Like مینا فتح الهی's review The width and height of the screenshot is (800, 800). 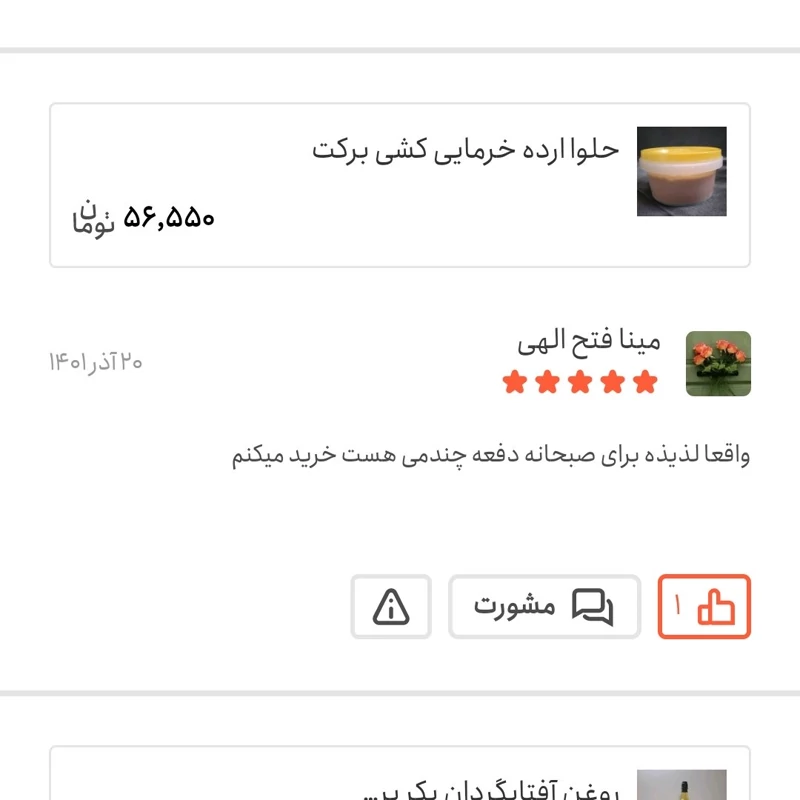(704, 607)
